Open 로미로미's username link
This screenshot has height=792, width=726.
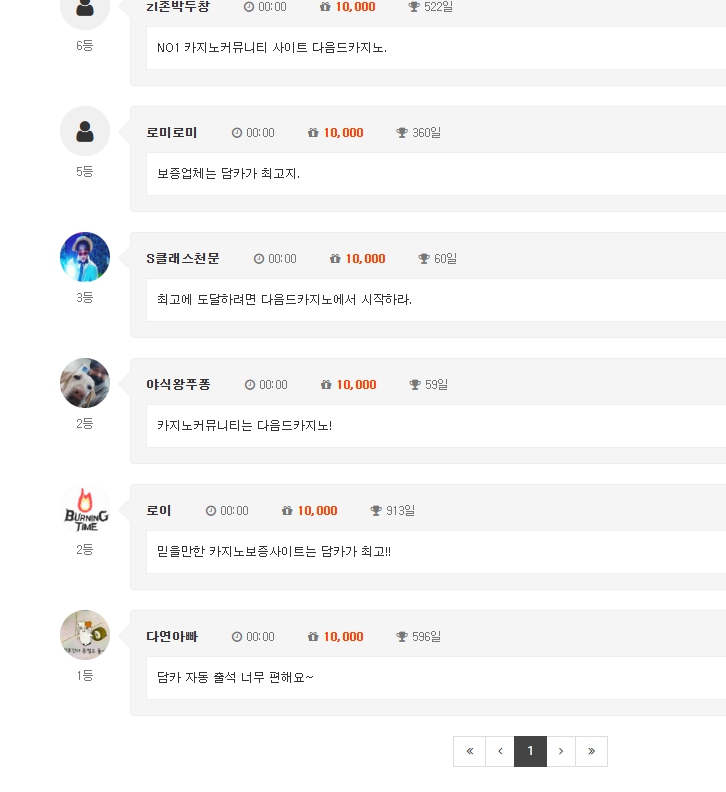tap(172, 133)
